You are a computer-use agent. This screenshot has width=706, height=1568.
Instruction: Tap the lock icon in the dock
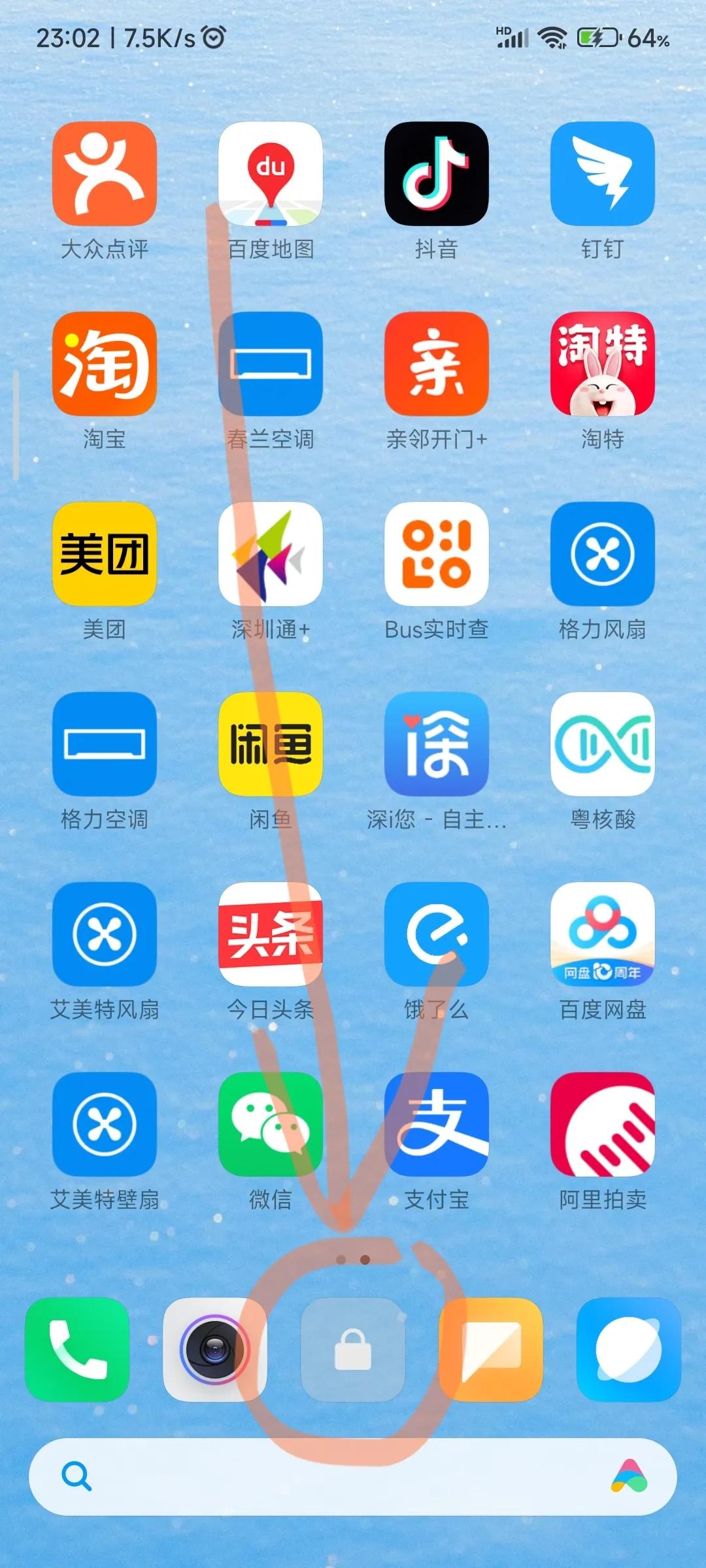pyautogui.click(x=353, y=1350)
